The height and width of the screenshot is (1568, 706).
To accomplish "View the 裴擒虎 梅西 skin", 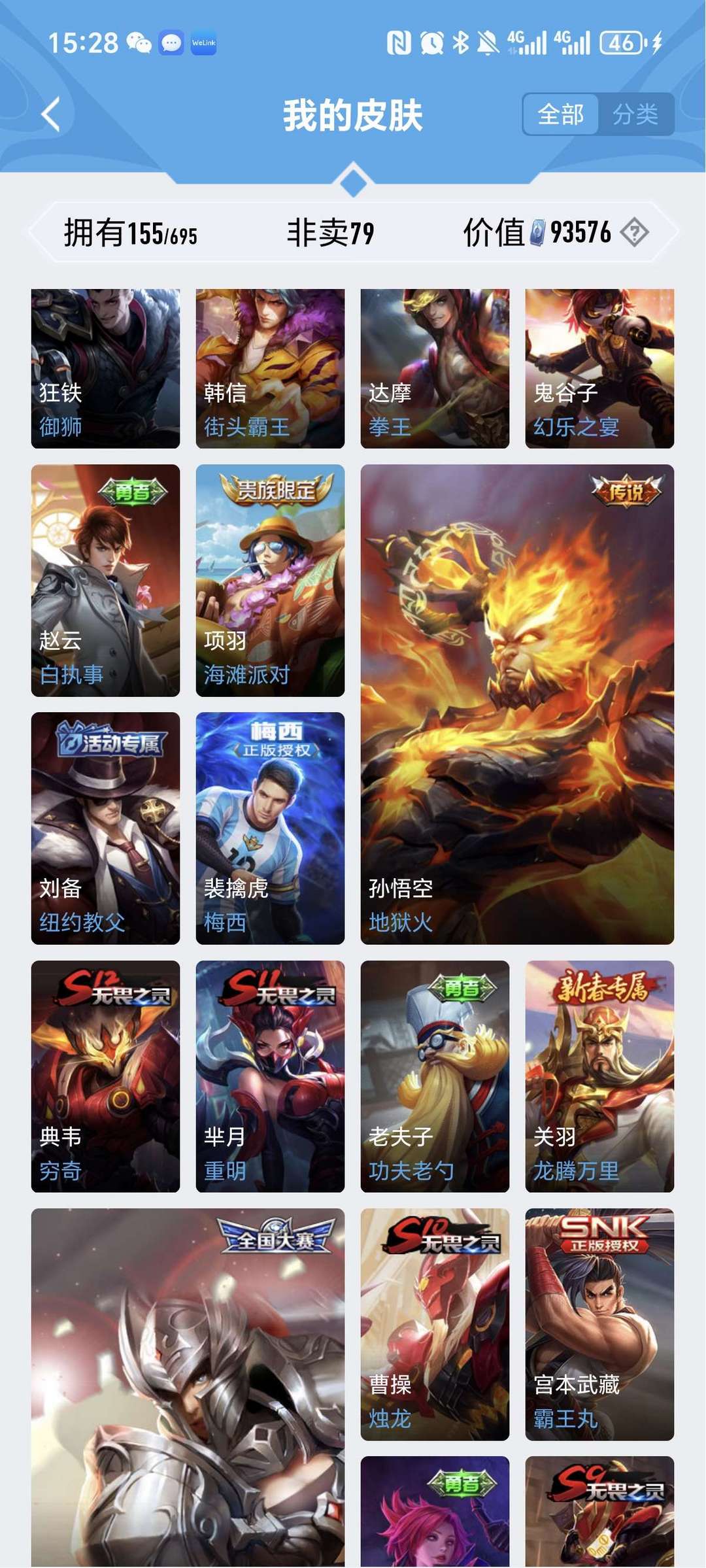I will (270, 828).
